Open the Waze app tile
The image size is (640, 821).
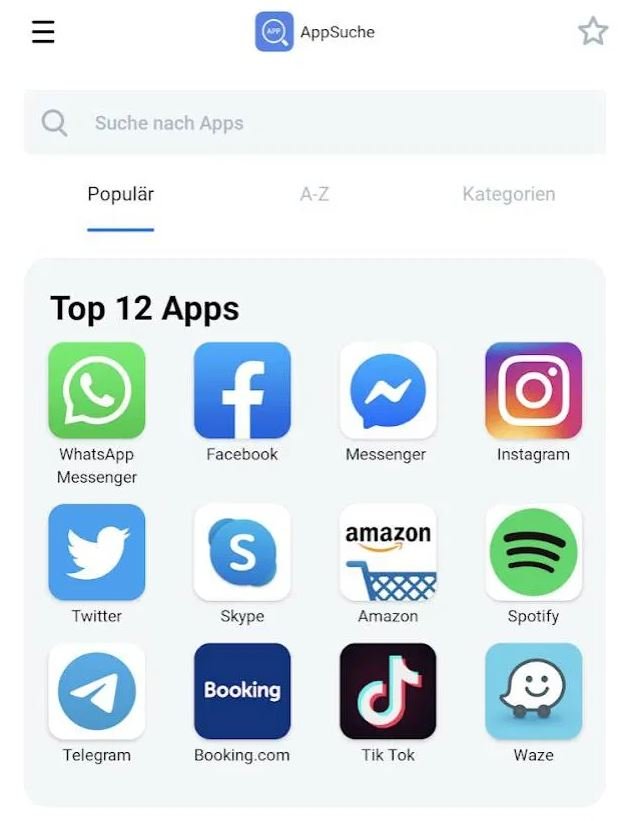point(533,691)
